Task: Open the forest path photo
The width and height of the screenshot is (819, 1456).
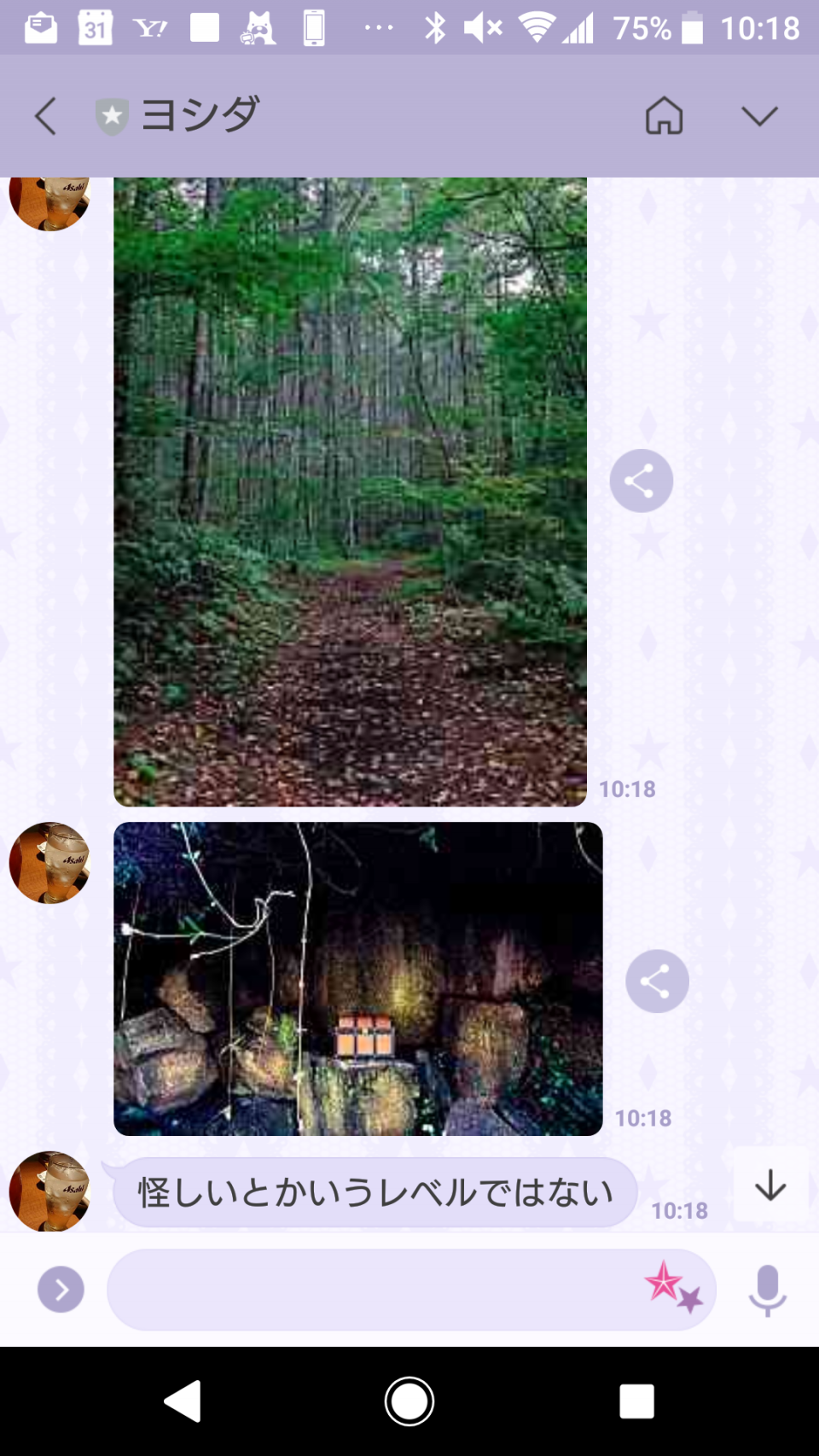Action: point(350,491)
